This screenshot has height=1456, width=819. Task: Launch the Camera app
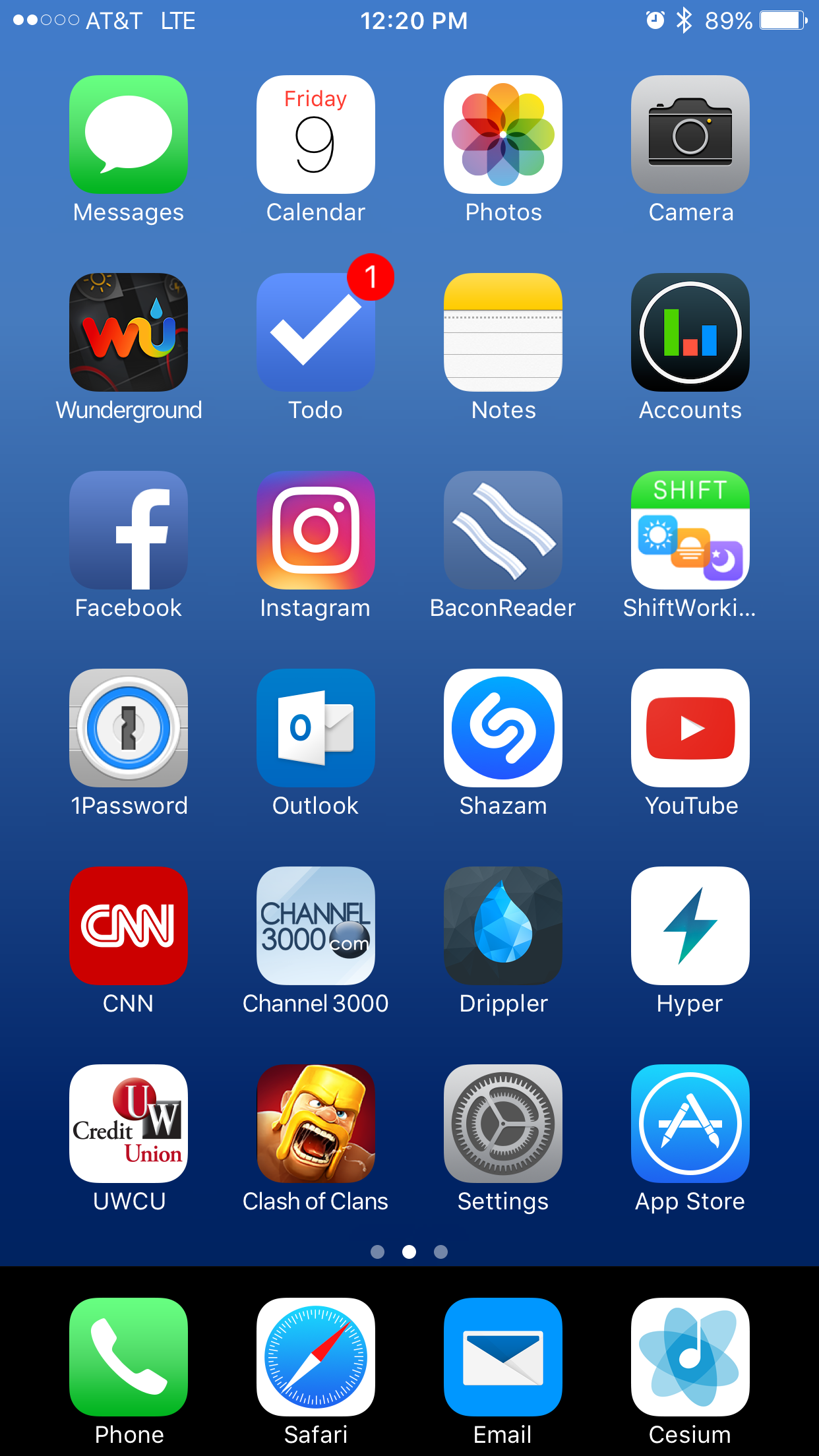click(x=690, y=135)
